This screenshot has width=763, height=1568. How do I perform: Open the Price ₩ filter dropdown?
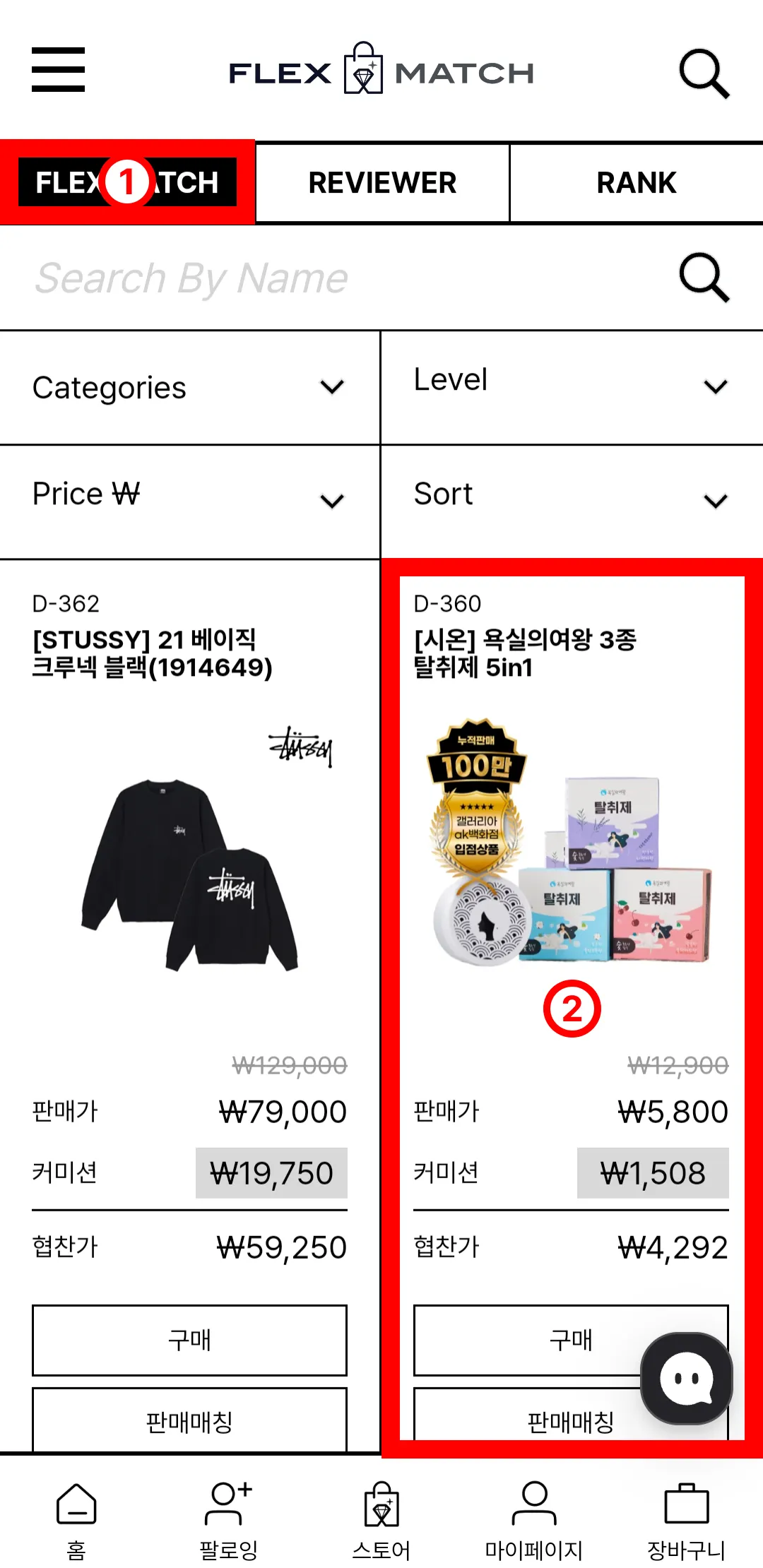tap(189, 498)
